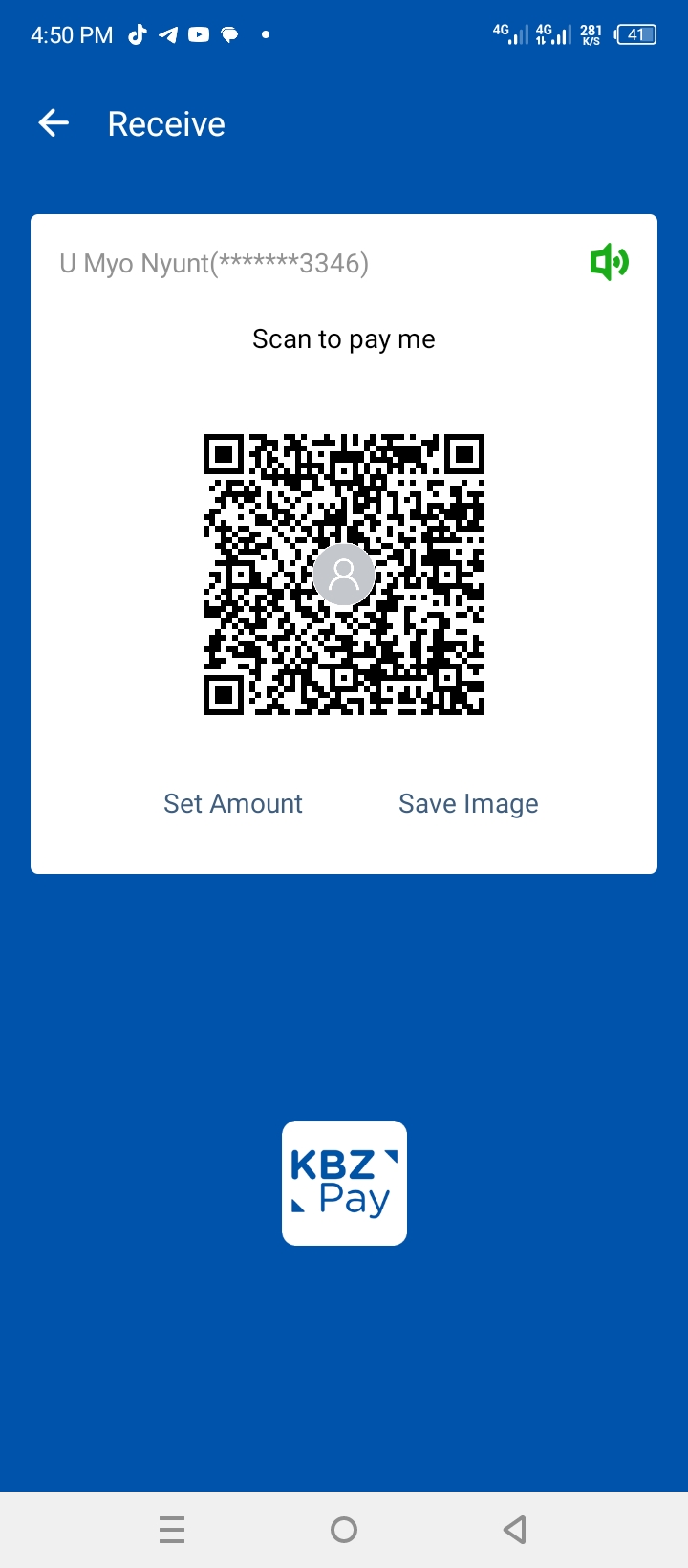688x1568 pixels.
Task: Go to the phone home screen
Action: 344,1530
